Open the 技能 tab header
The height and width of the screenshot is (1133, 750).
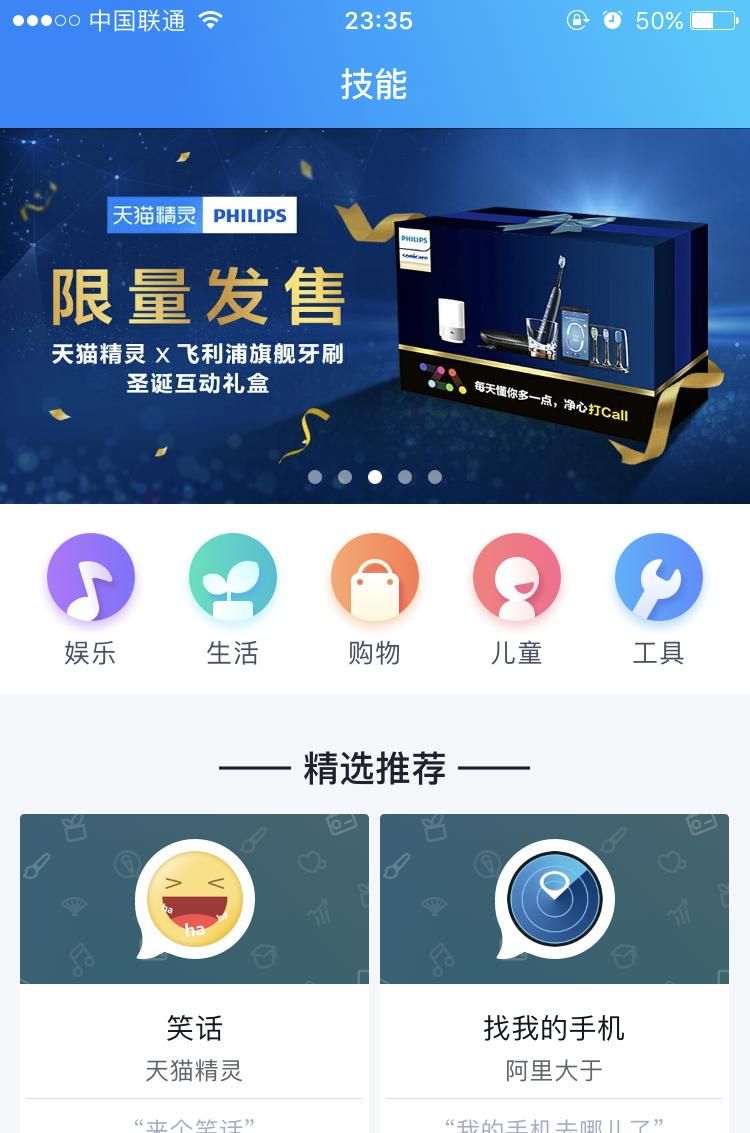(375, 86)
